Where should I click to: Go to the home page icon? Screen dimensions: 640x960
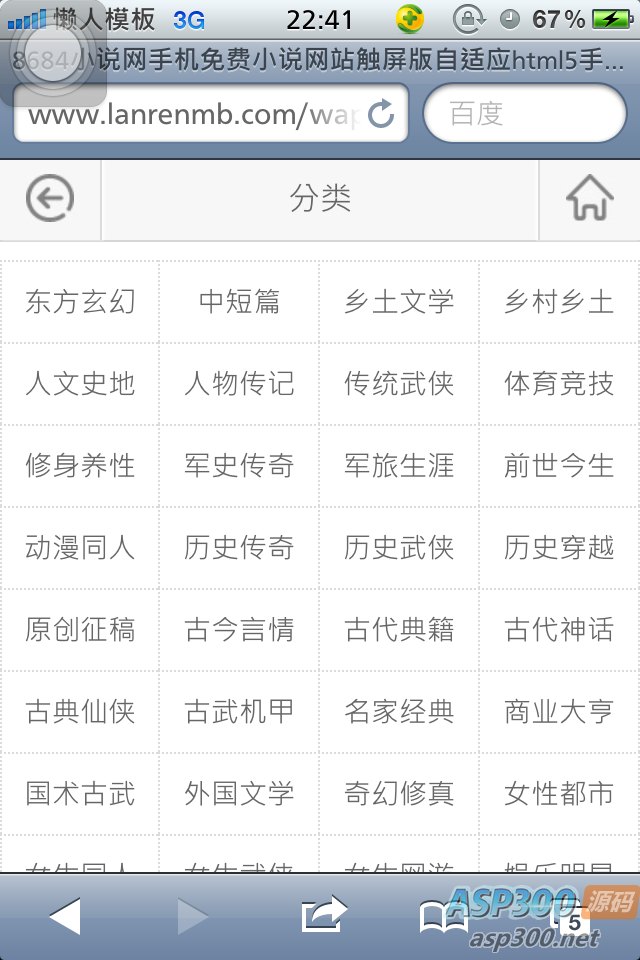[589, 199]
